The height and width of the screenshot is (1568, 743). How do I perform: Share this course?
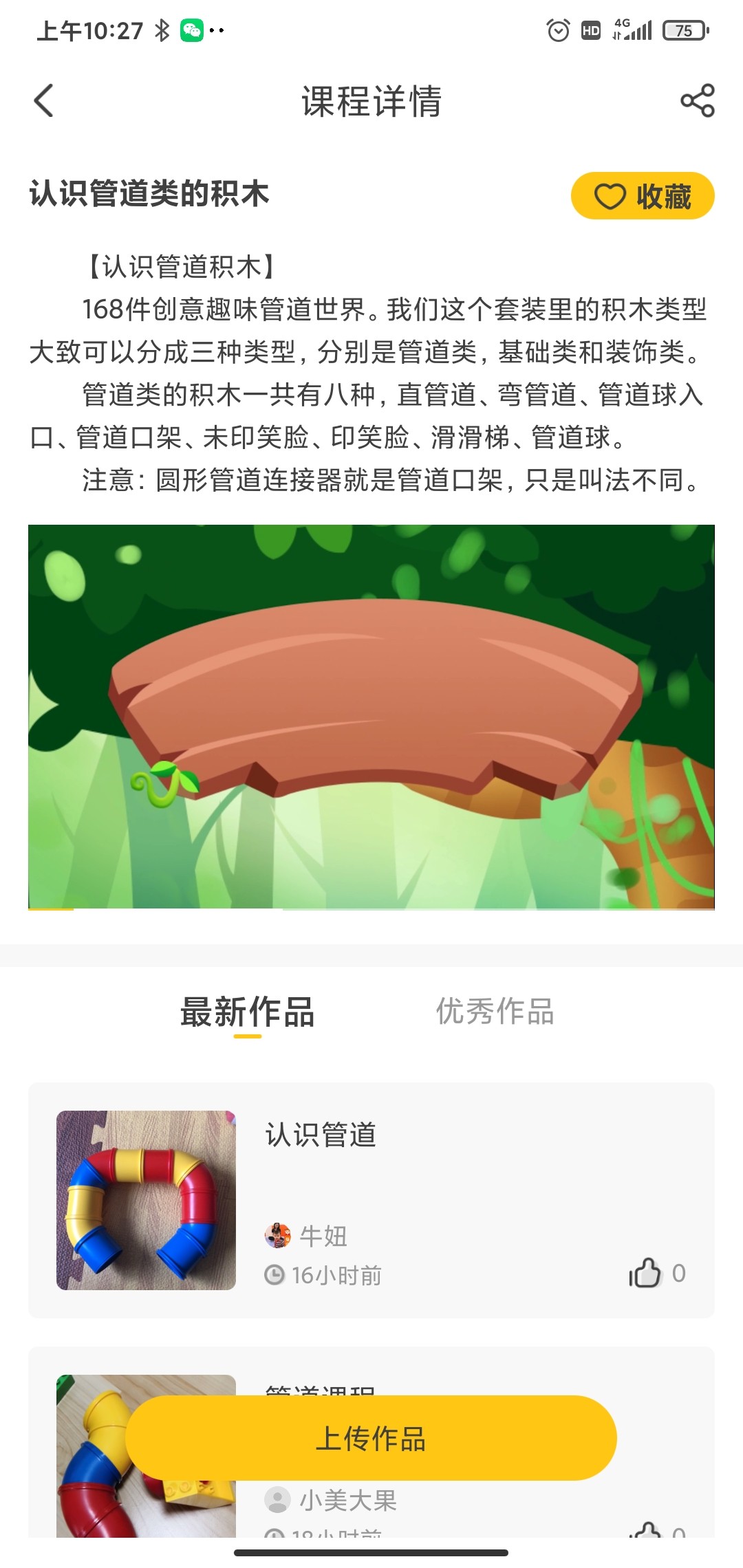[x=697, y=101]
